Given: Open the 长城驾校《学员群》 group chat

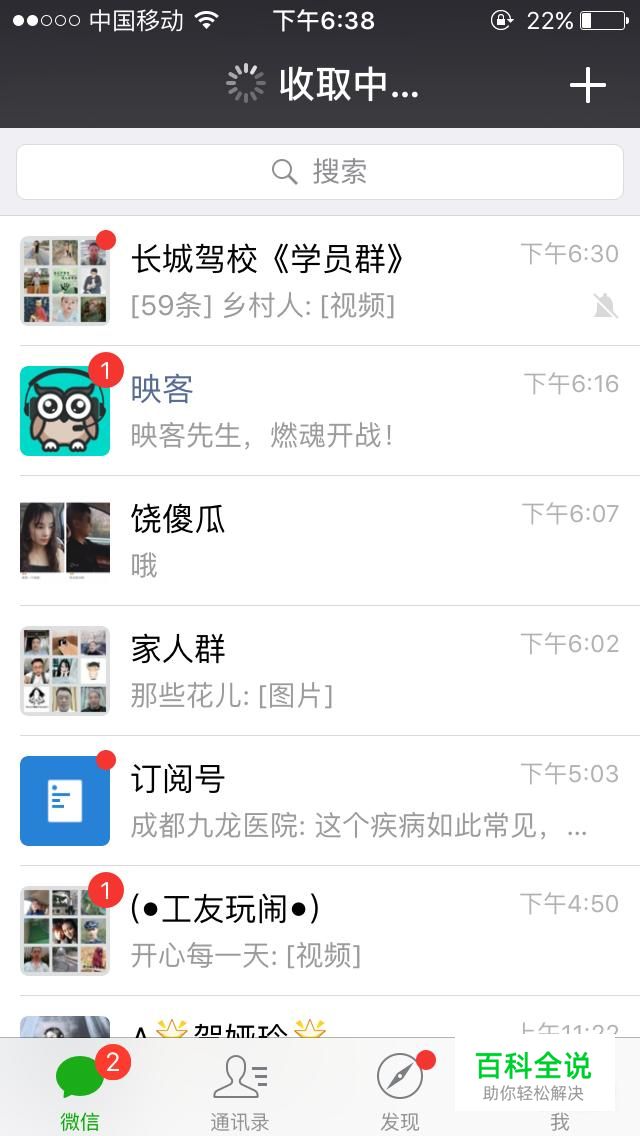Looking at the screenshot, I should (320, 281).
